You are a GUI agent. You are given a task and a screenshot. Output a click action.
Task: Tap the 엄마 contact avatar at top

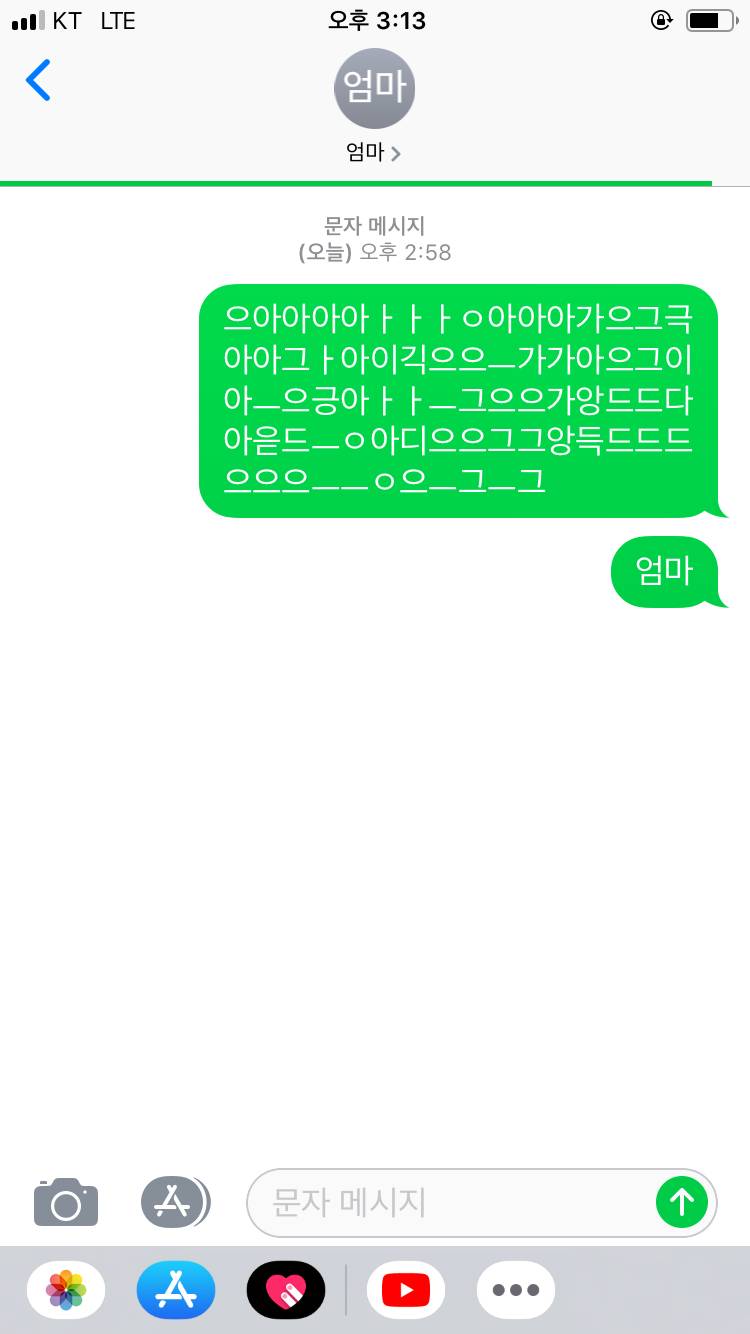[374, 88]
